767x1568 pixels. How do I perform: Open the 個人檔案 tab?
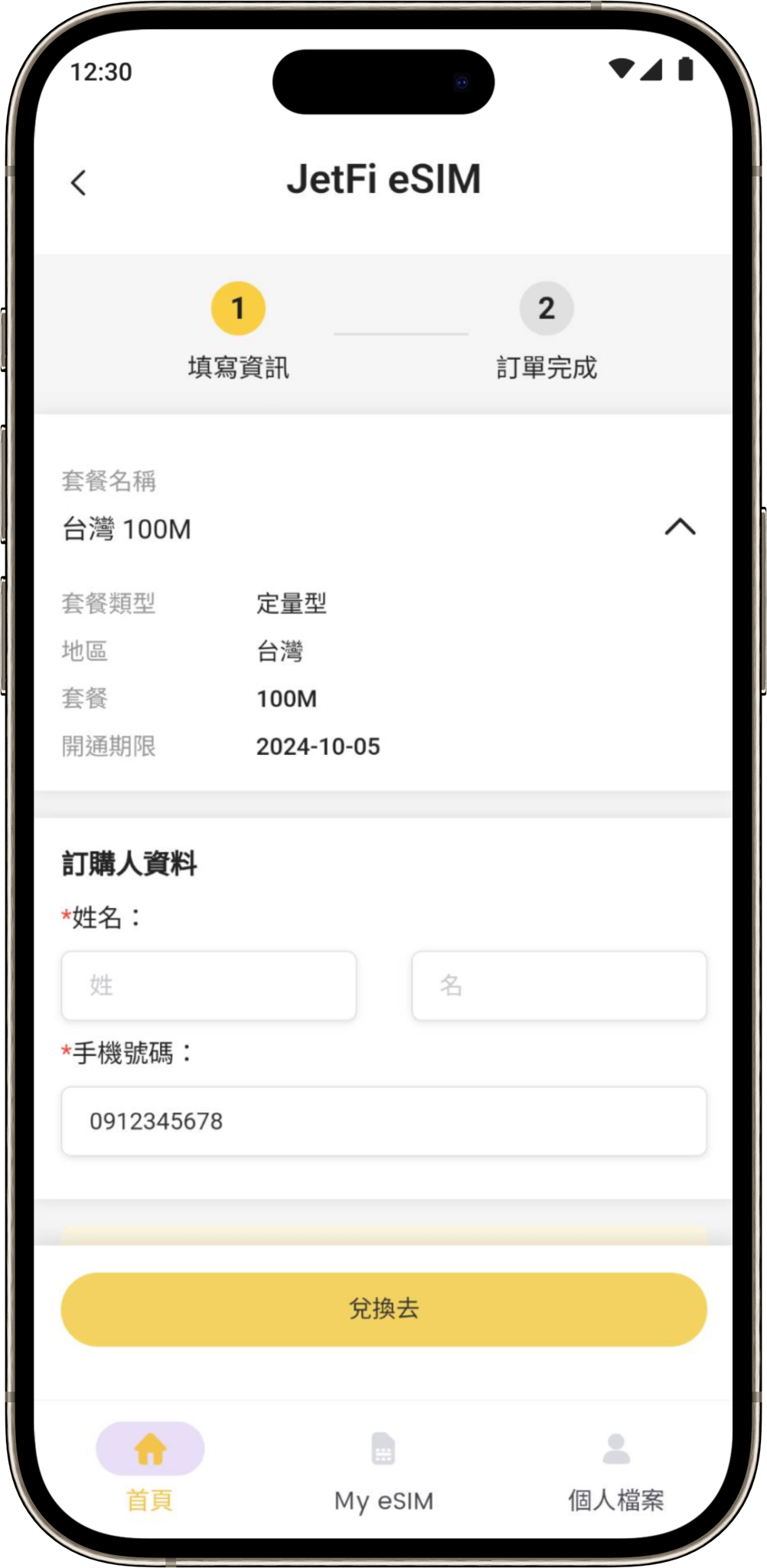click(x=616, y=1471)
